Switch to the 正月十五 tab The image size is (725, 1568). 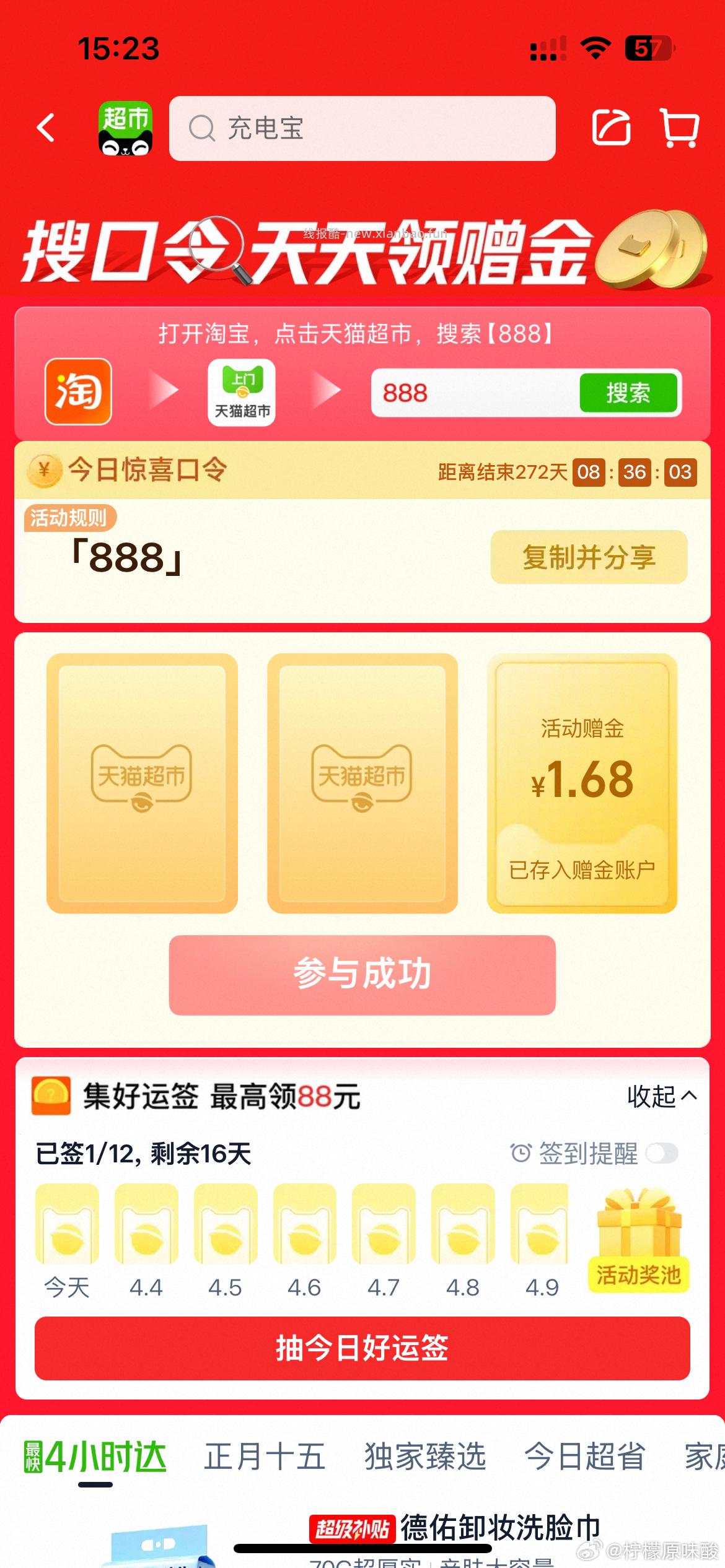[263, 1457]
